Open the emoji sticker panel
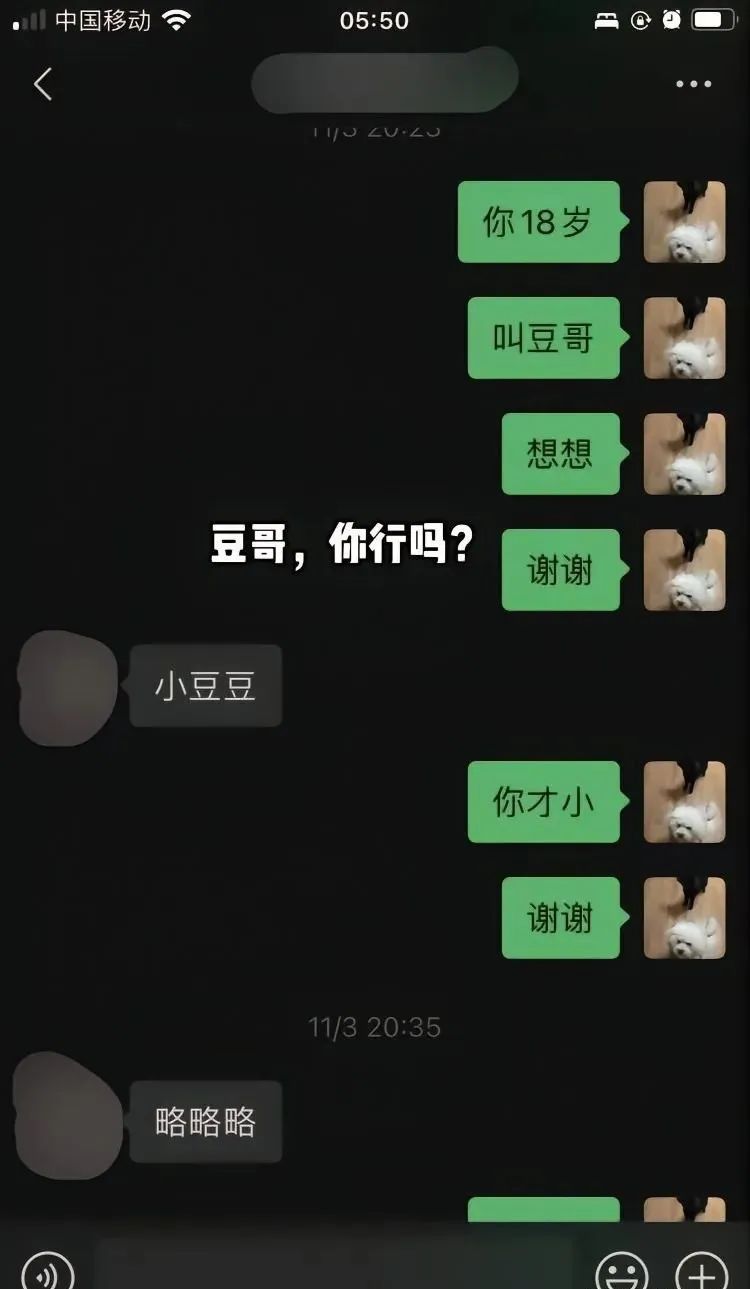Screen dimensions: 750x1289 (x=621, y=1271)
